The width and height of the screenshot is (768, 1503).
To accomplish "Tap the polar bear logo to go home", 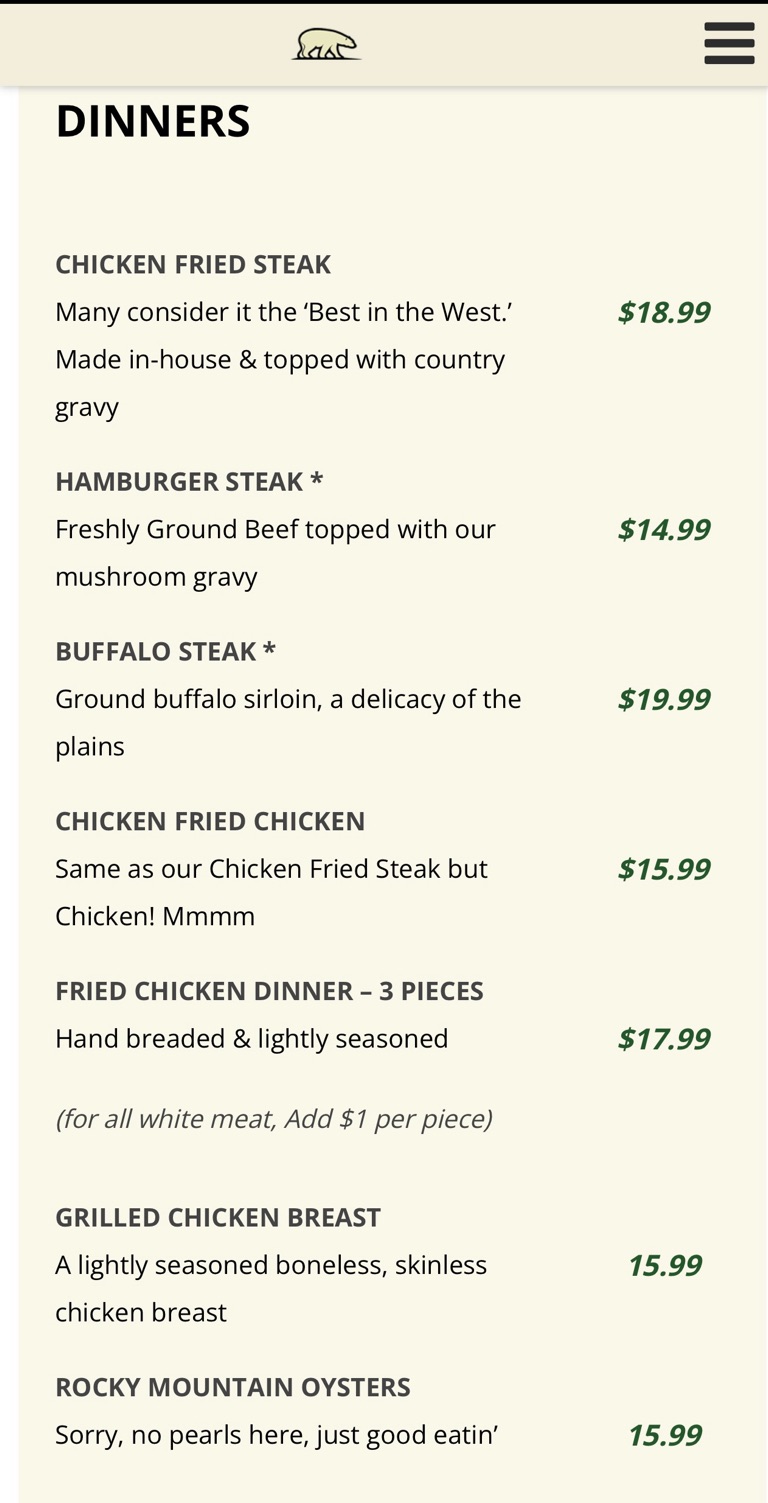I will point(326,44).
